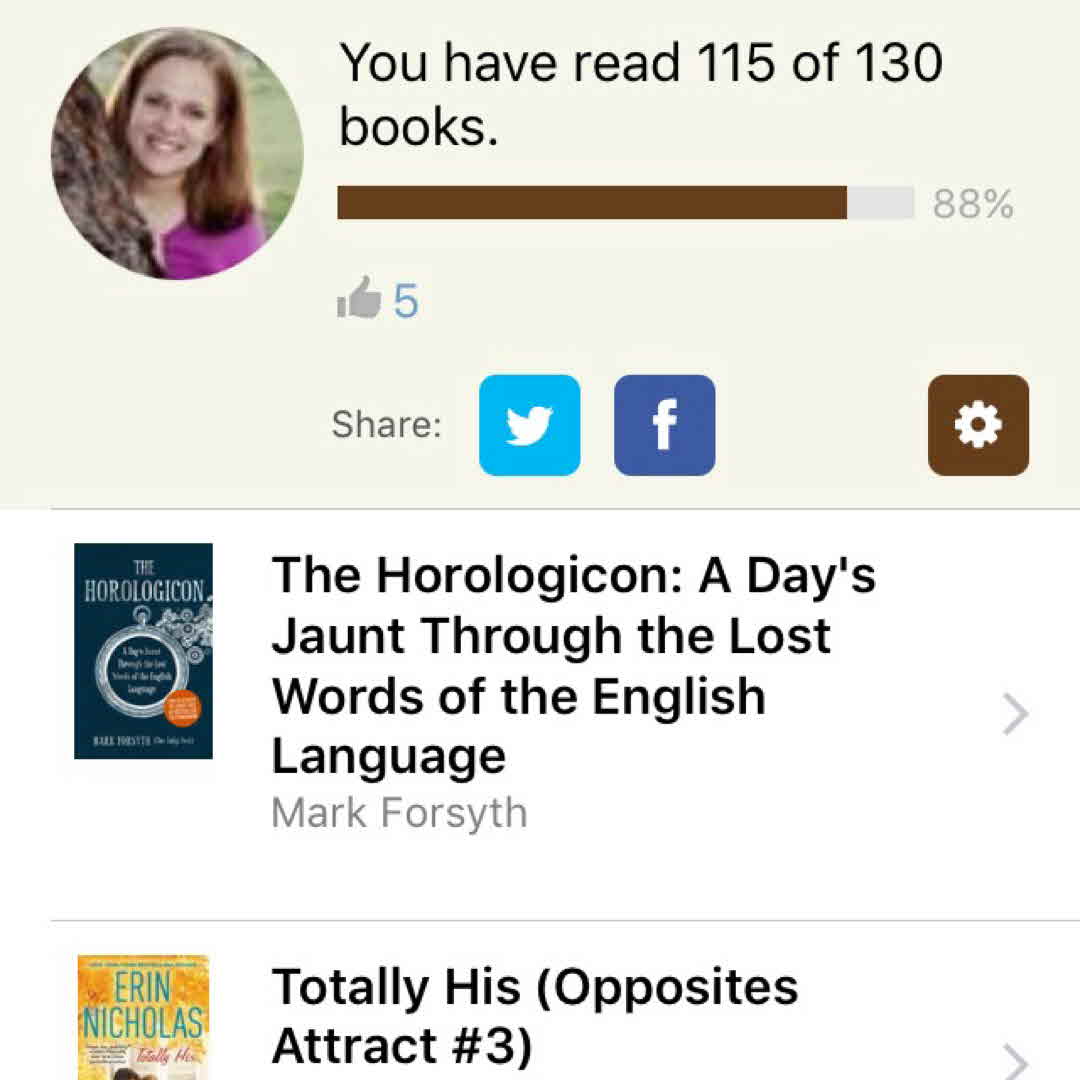Share reading challenge on Twitter
The height and width of the screenshot is (1080, 1080).
point(529,425)
